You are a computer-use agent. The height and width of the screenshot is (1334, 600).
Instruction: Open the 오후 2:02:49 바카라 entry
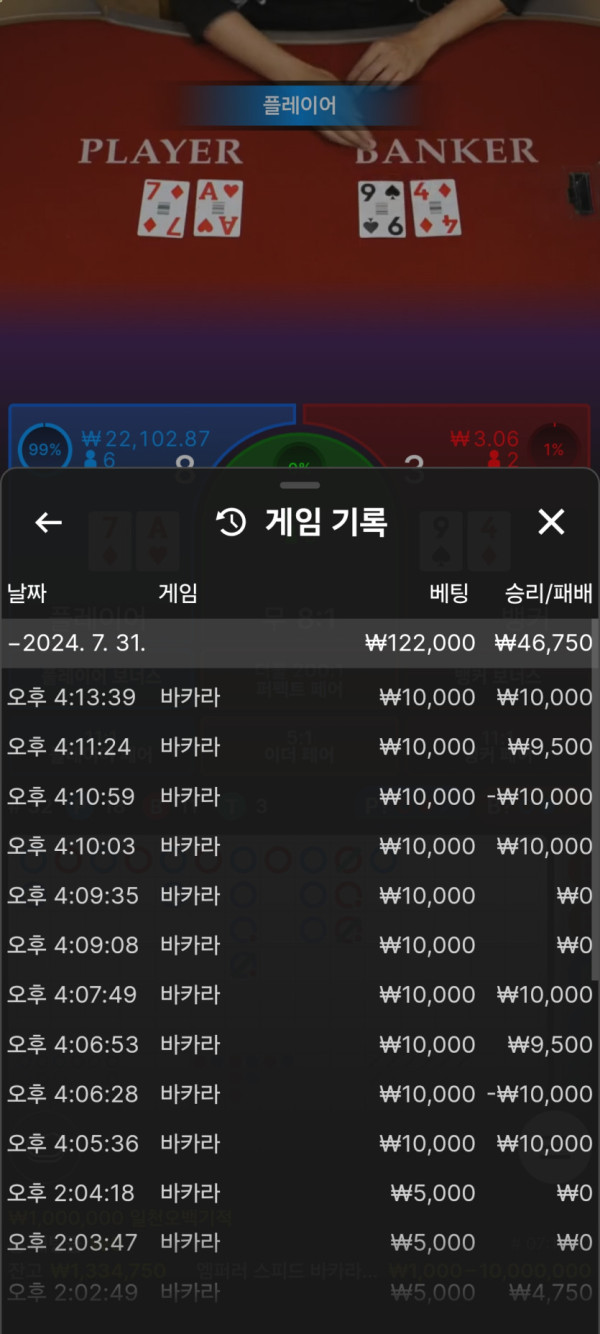click(x=300, y=1292)
